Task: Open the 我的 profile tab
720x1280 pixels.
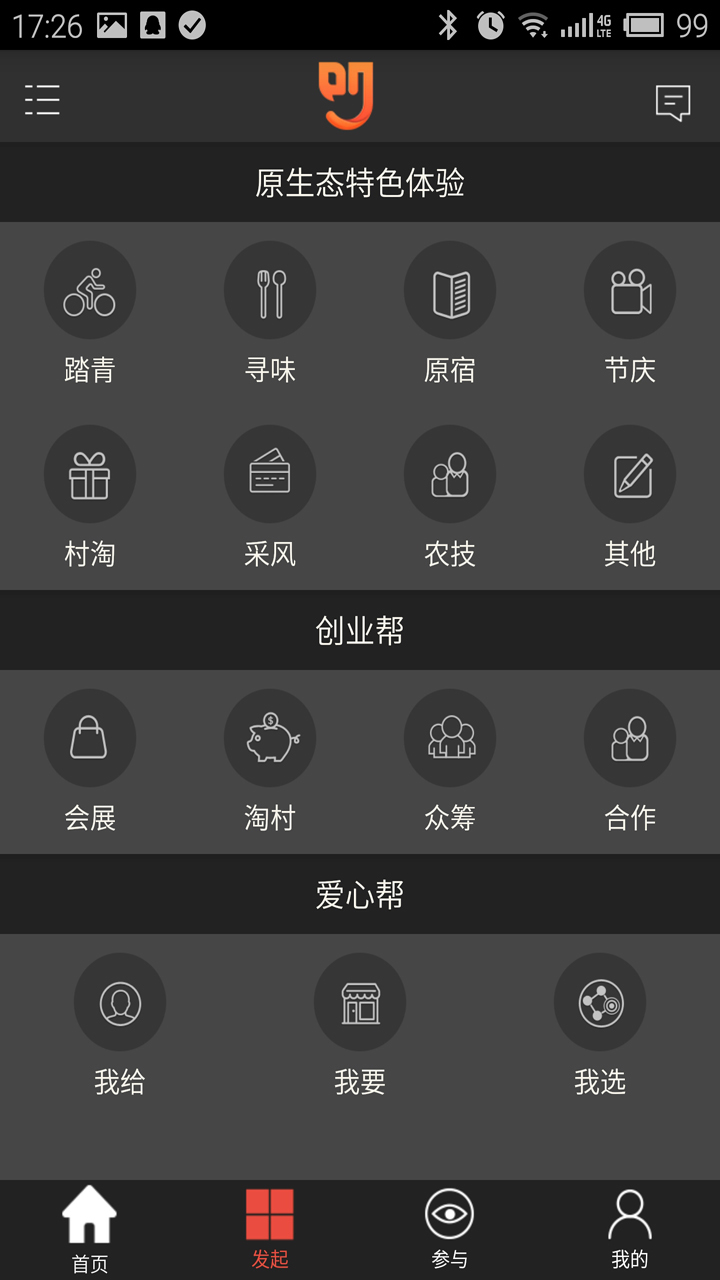Action: [x=630, y=1229]
